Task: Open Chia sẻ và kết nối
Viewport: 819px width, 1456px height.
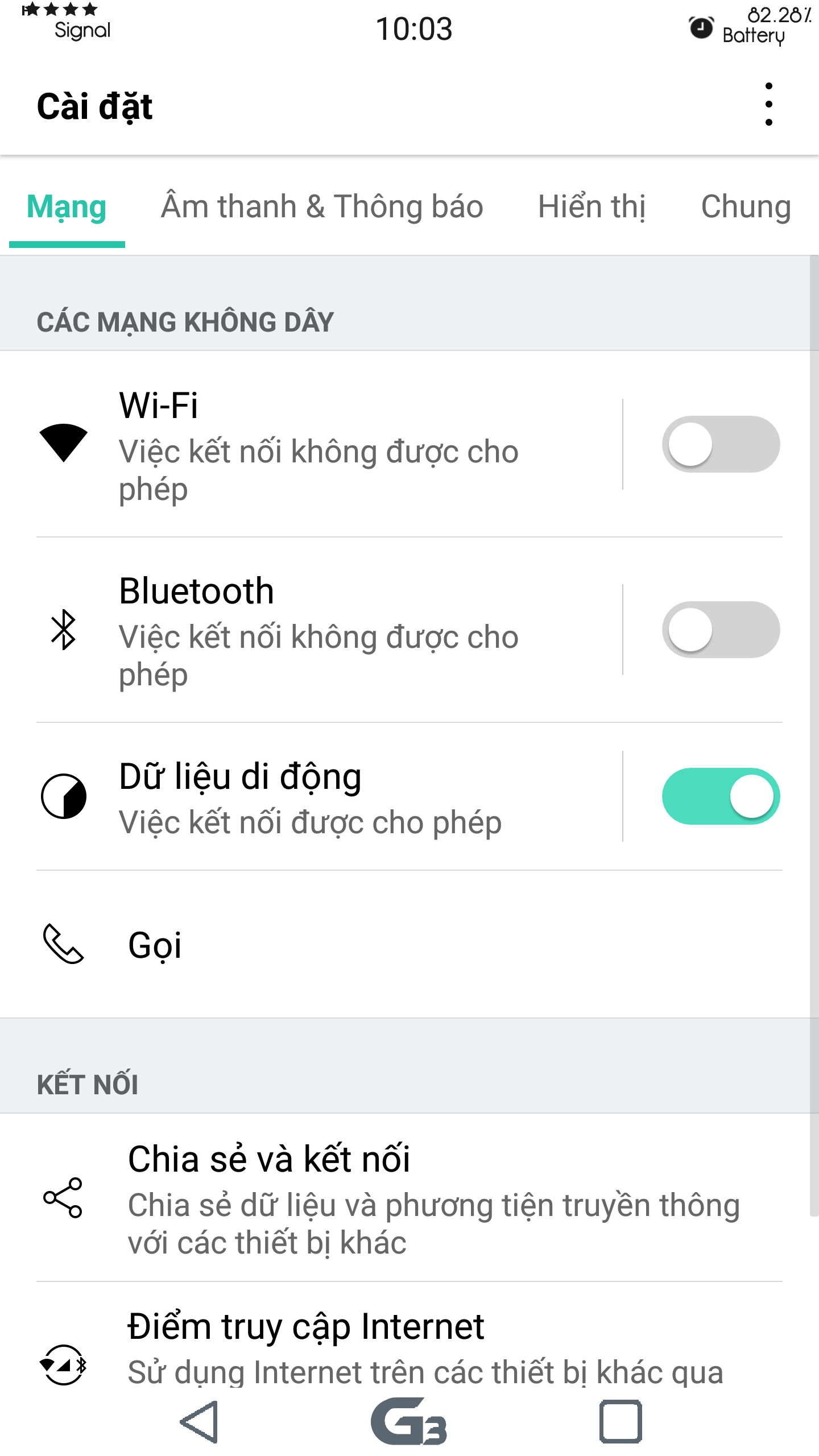Action: [x=405, y=1198]
